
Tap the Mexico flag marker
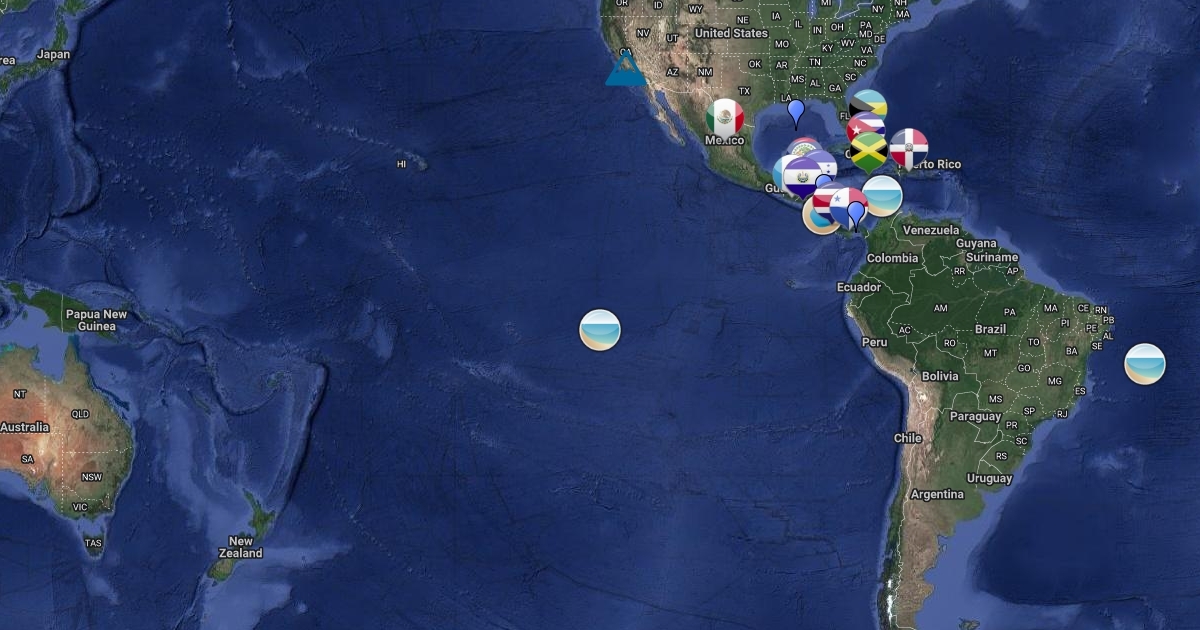725,118
